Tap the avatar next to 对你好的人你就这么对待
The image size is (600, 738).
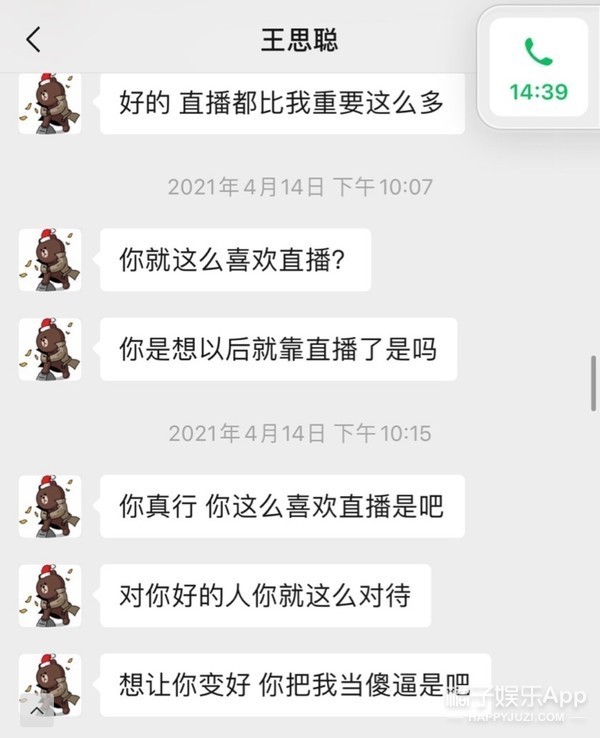point(49,595)
